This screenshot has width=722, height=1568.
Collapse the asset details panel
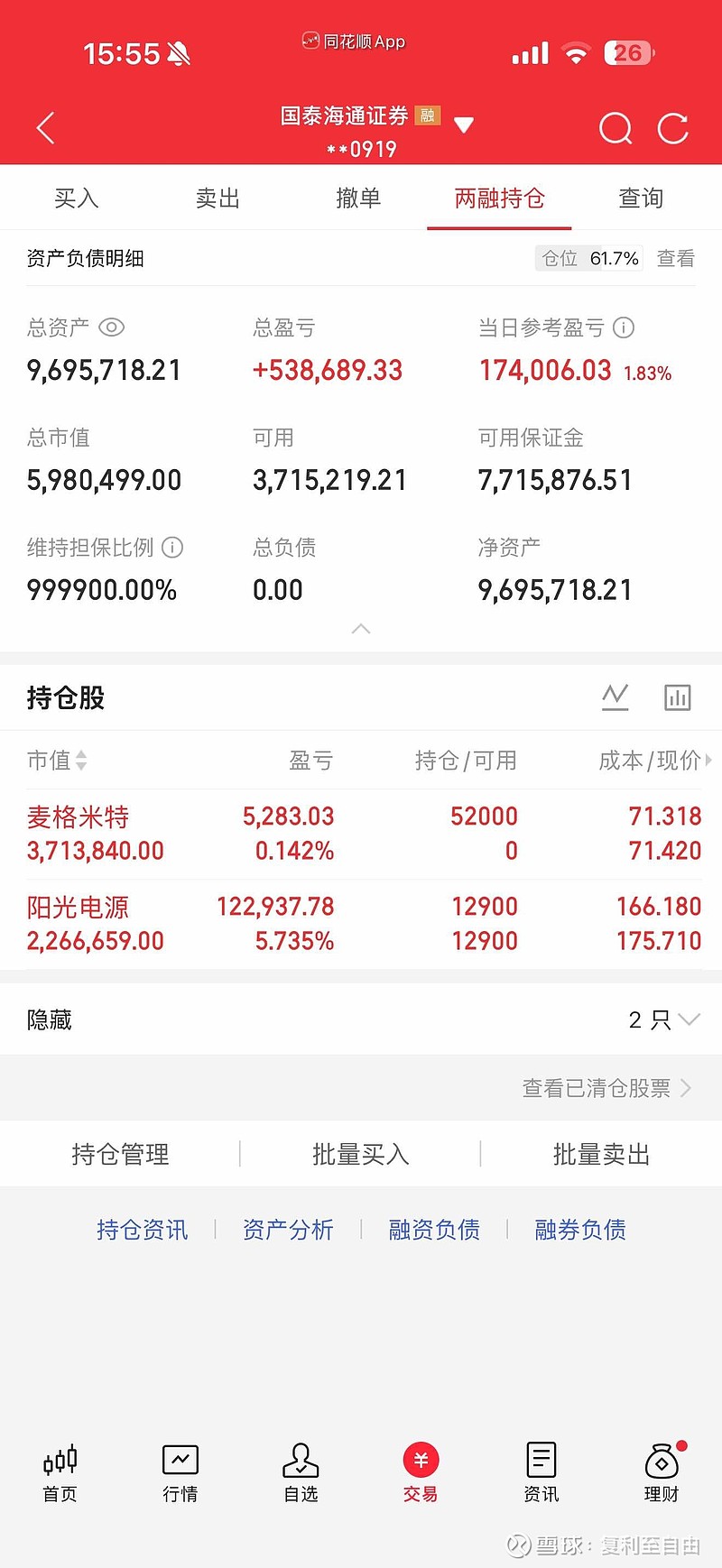361,629
